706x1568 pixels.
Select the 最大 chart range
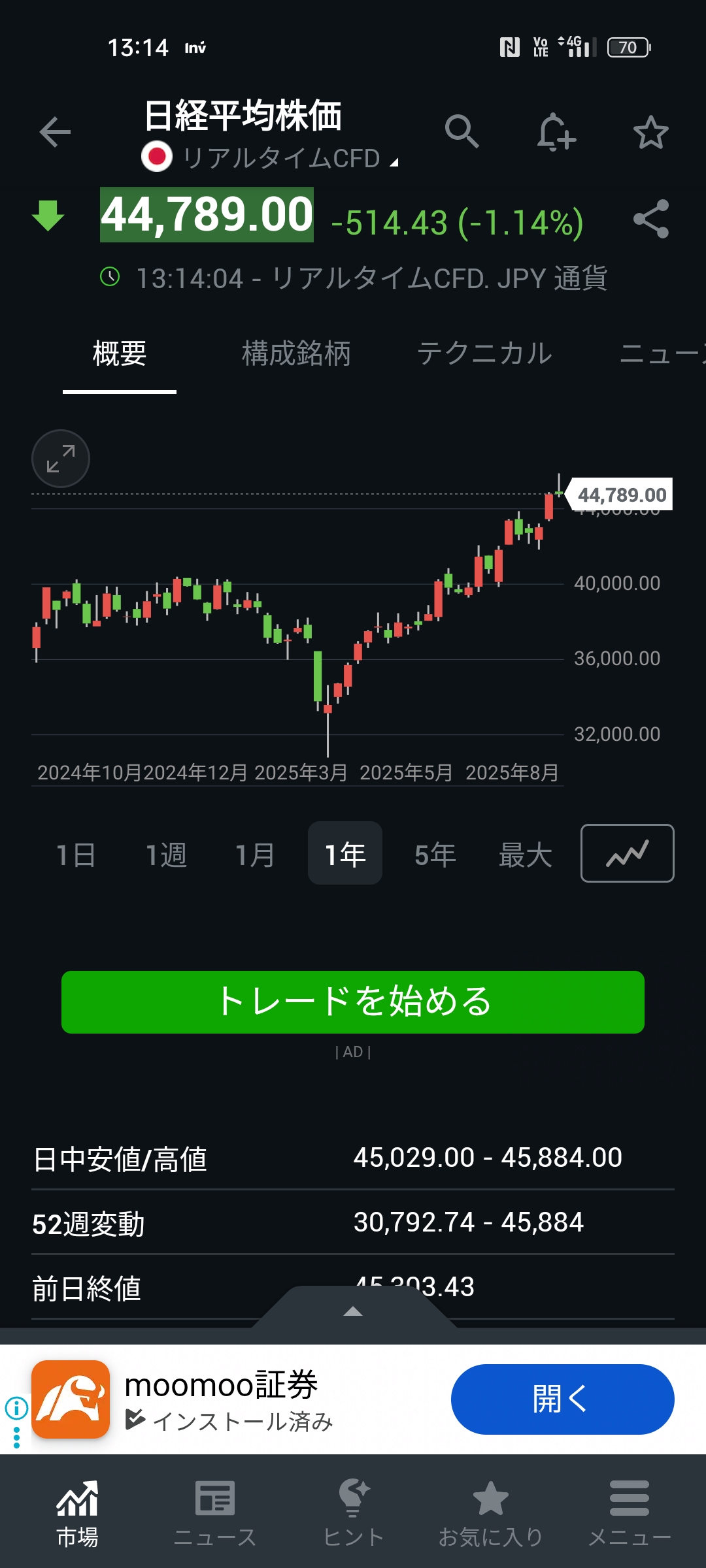coord(526,855)
